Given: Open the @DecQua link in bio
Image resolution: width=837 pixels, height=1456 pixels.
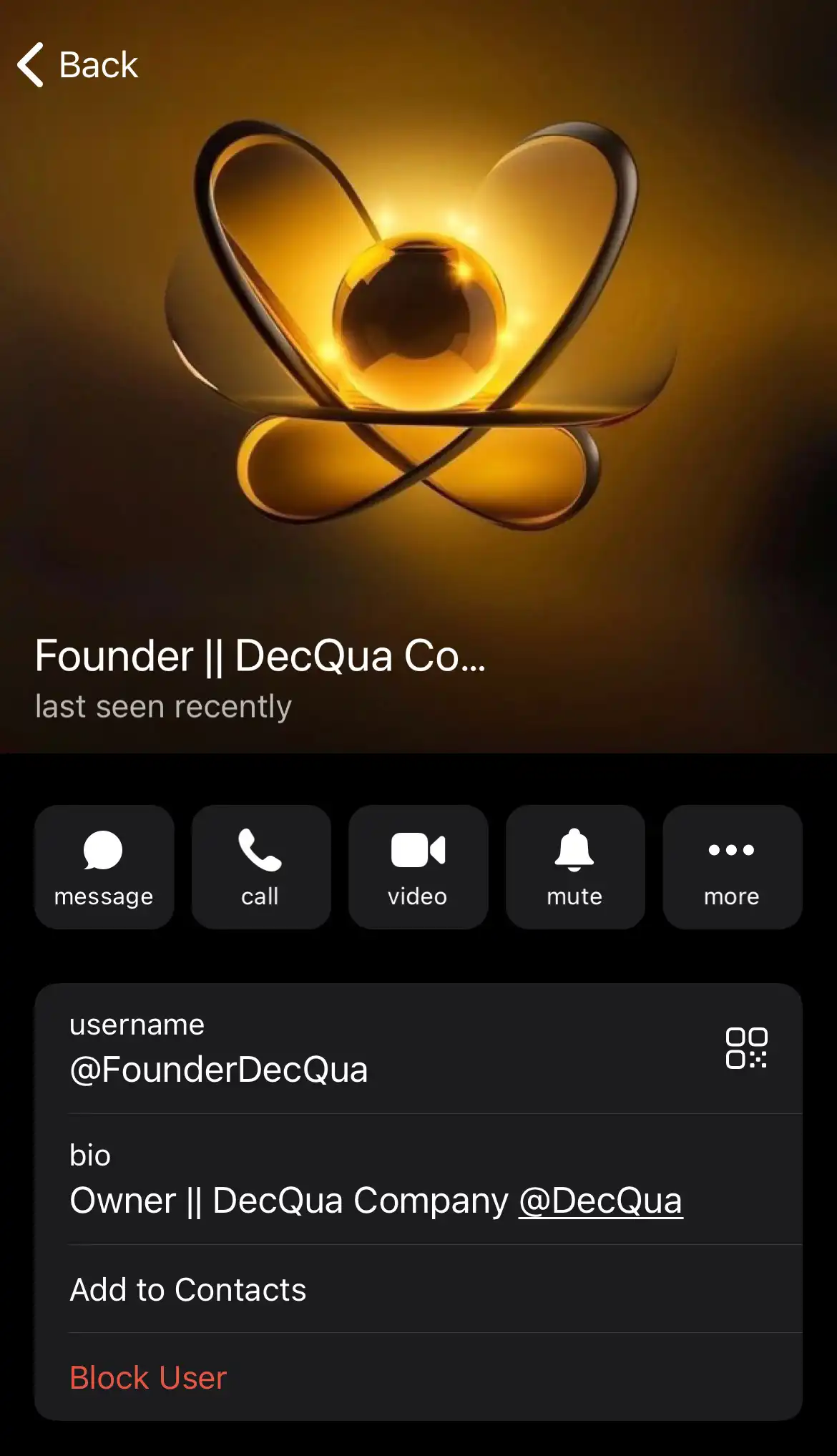Looking at the screenshot, I should pyautogui.click(x=600, y=1201).
